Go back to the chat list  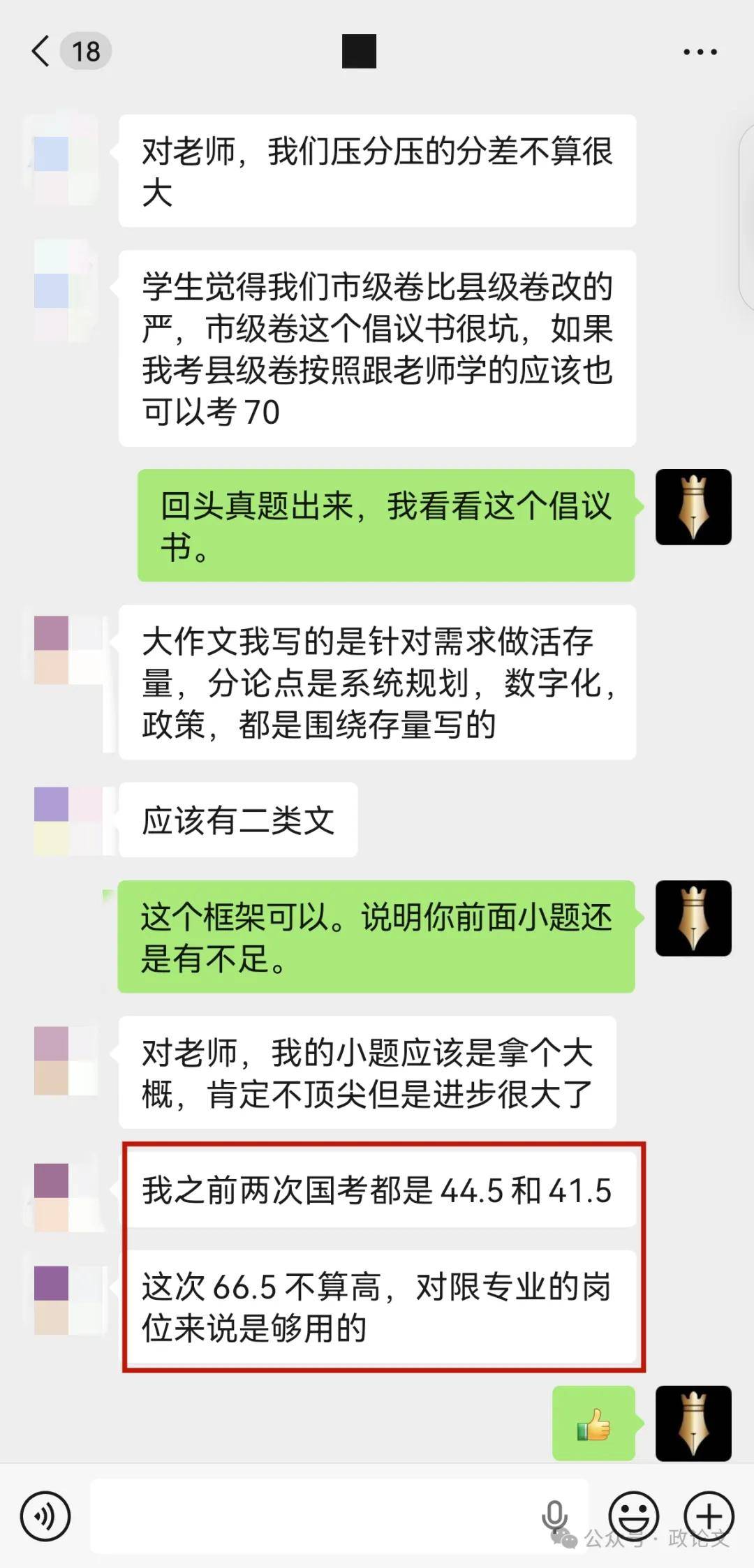(42, 52)
